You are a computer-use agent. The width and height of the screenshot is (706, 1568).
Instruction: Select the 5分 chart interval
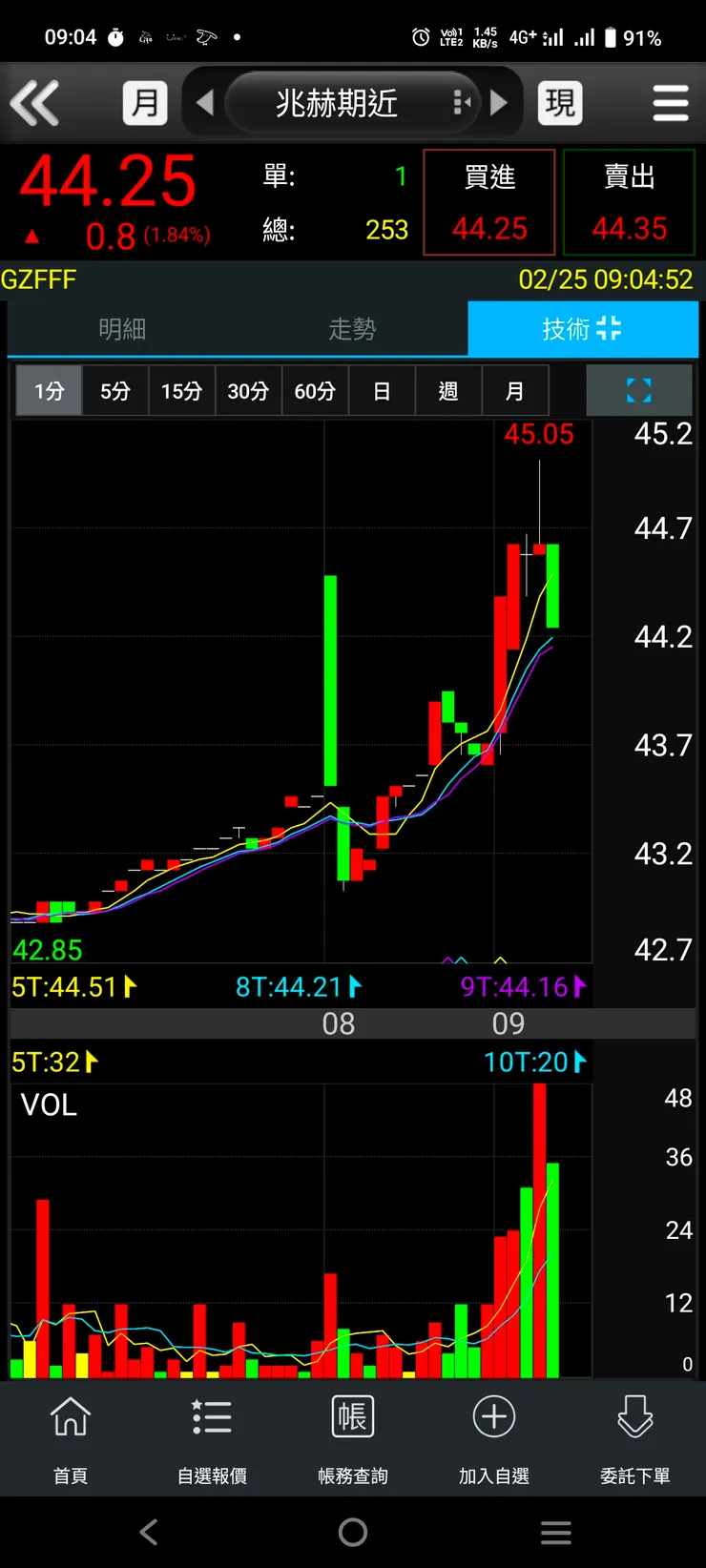pyautogui.click(x=115, y=391)
